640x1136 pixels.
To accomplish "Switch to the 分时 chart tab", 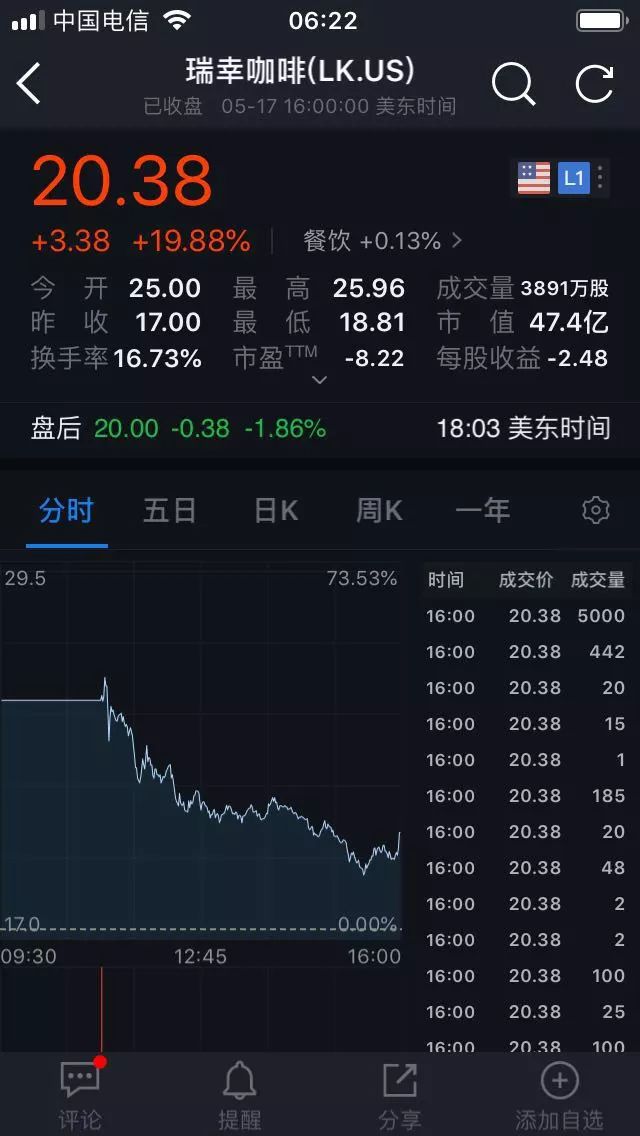I will [66, 511].
